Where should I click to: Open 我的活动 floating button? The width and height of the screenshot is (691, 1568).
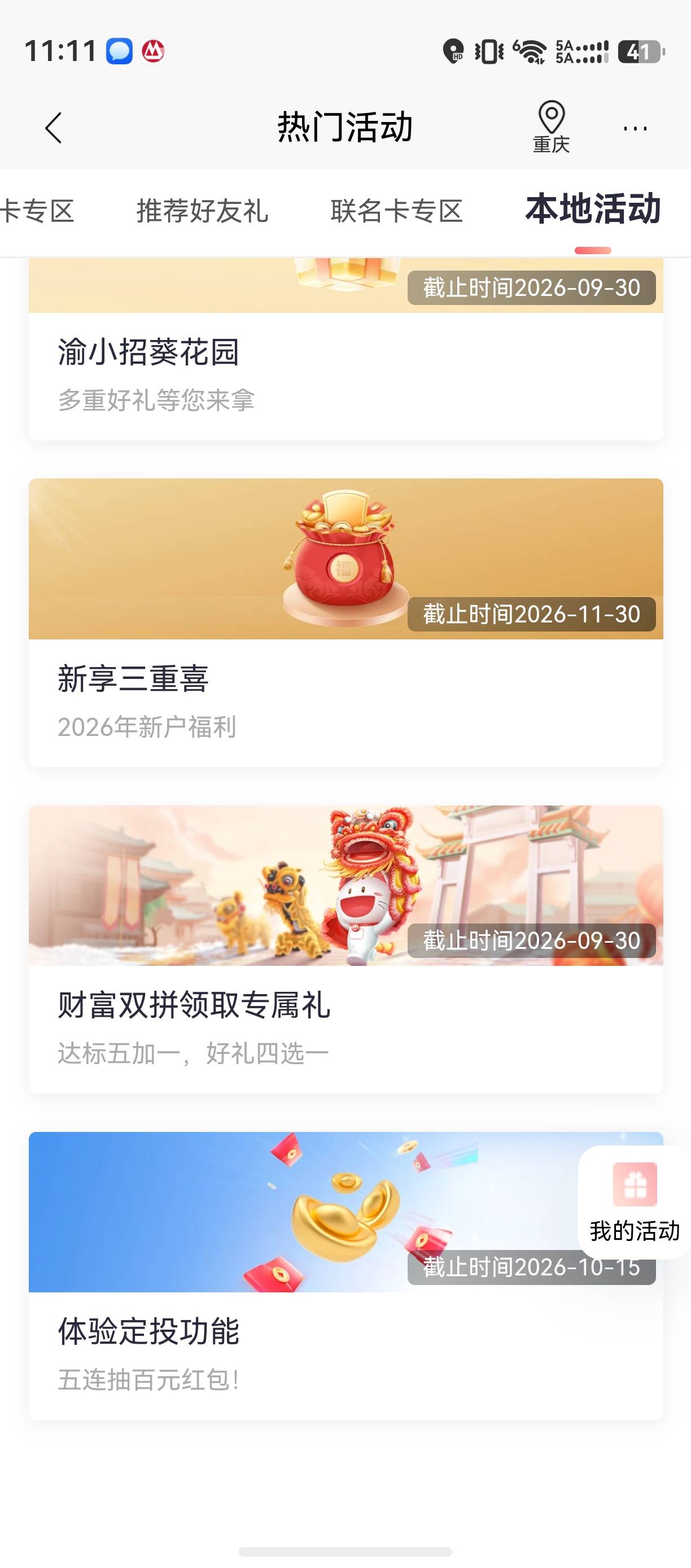click(635, 1203)
